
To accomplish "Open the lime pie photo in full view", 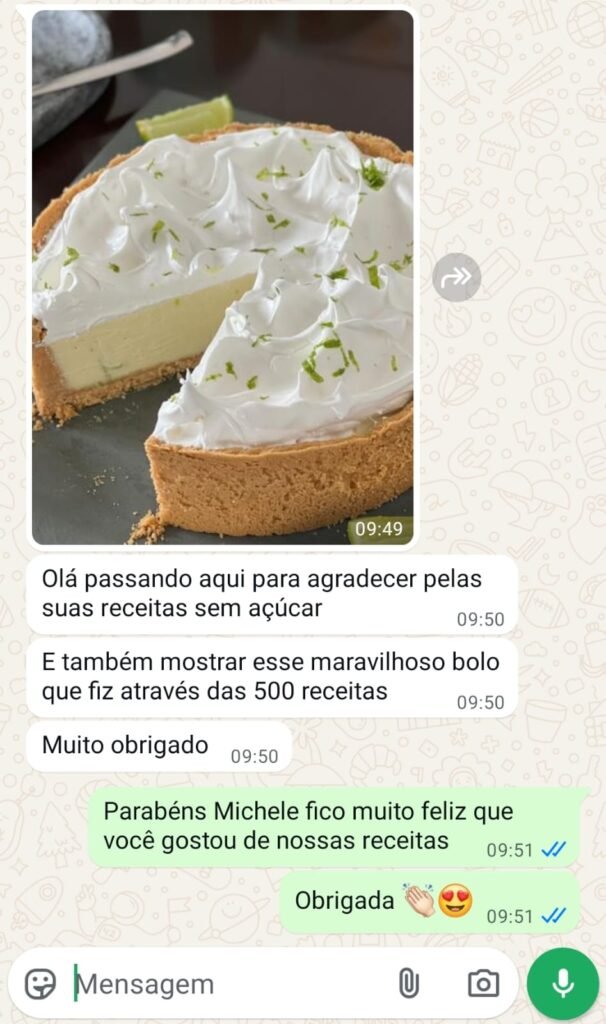I will coord(222,277).
